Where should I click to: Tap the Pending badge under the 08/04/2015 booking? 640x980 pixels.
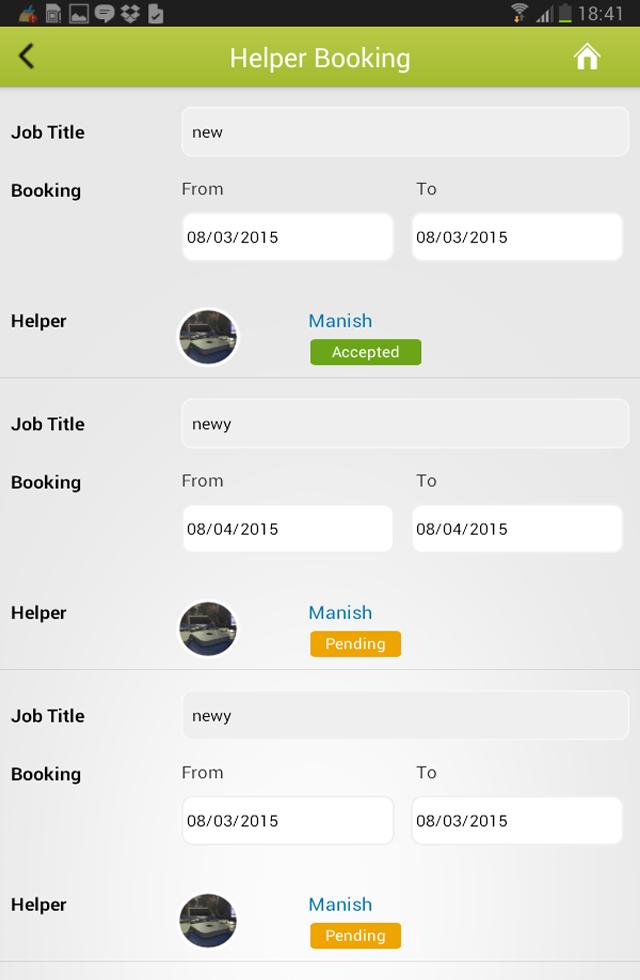pos(355,644)
